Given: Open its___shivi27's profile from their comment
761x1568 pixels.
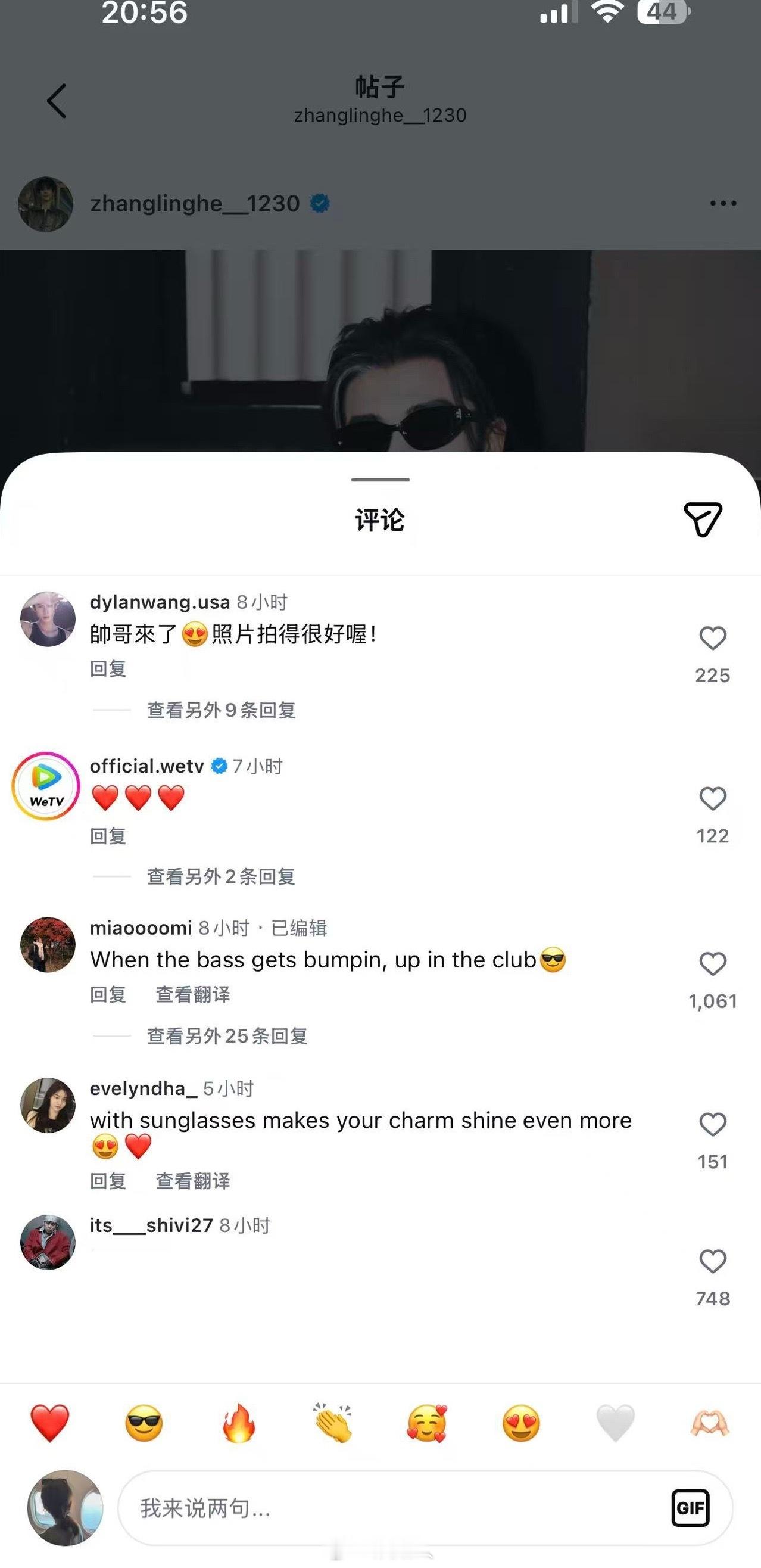Looking at the screenshot, I should point(149,1225).
